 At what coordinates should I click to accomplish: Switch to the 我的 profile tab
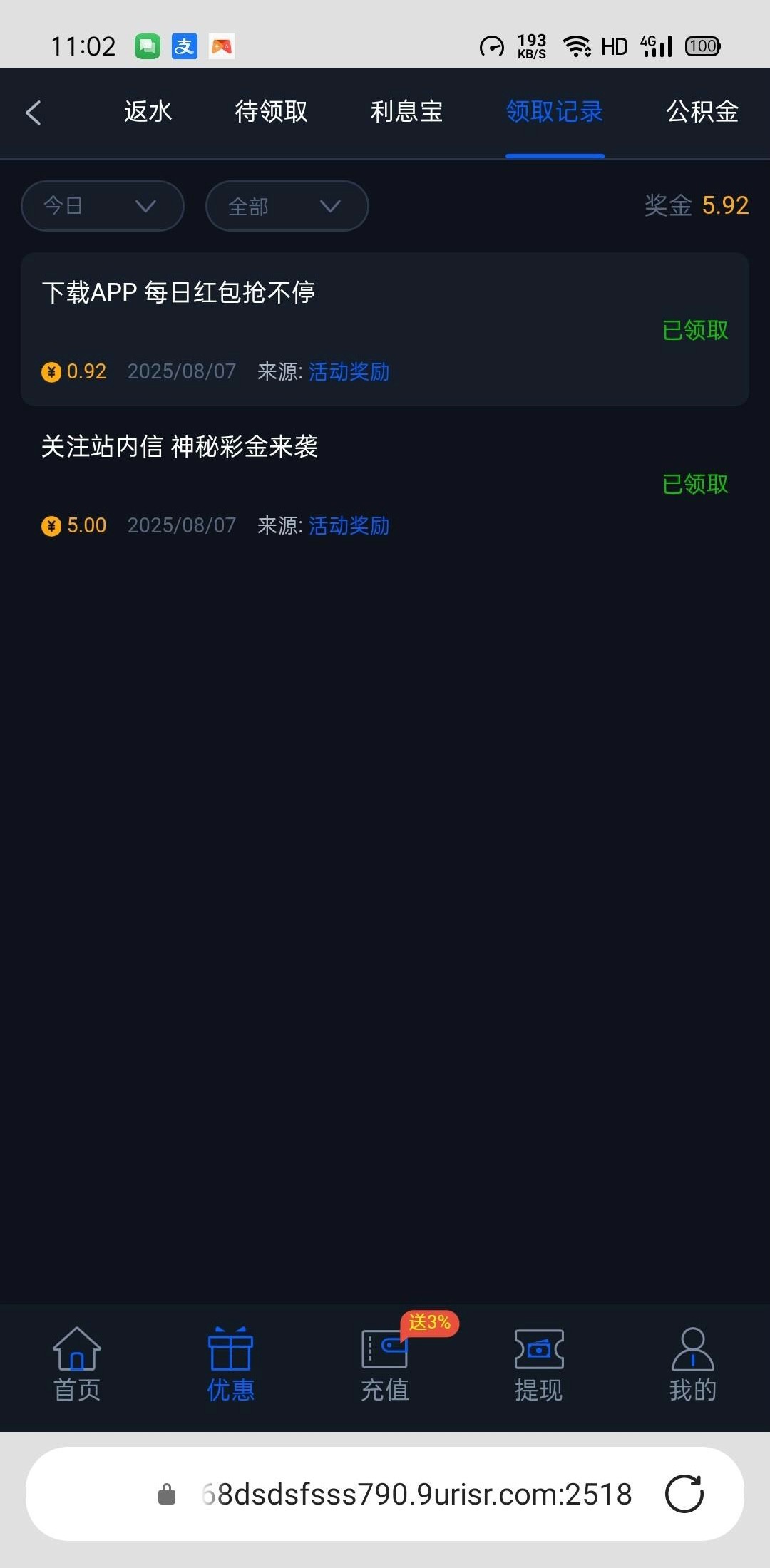[x=693, y=1365]
